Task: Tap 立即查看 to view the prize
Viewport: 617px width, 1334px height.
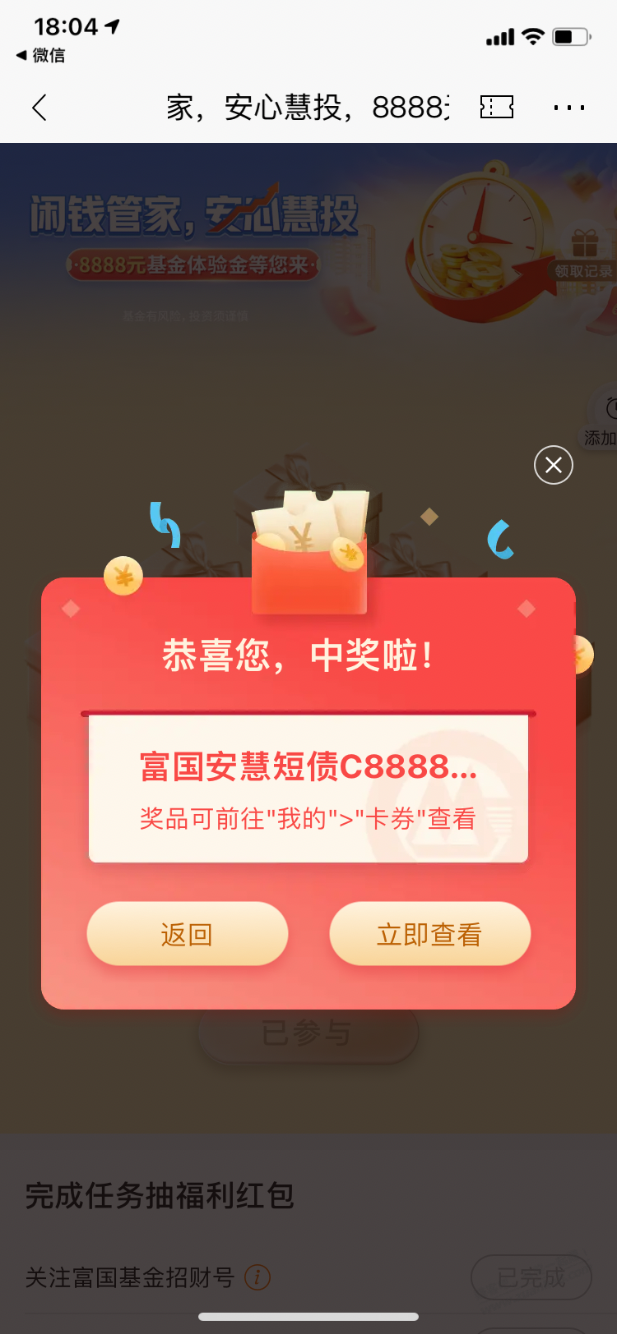Action: 429,934
